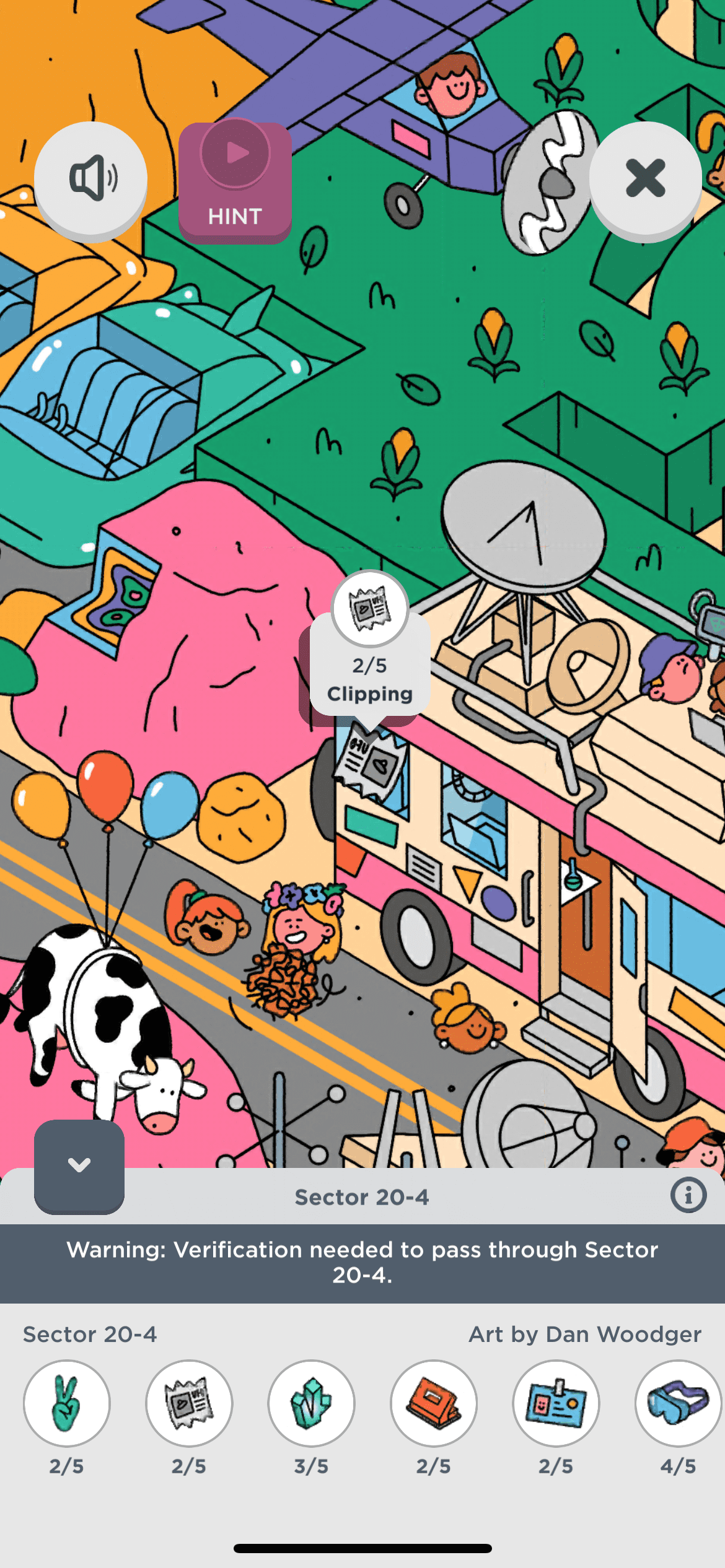Select the ID badge item
The width and height of the screenshot is (725, 1568).
(556, 1403)
